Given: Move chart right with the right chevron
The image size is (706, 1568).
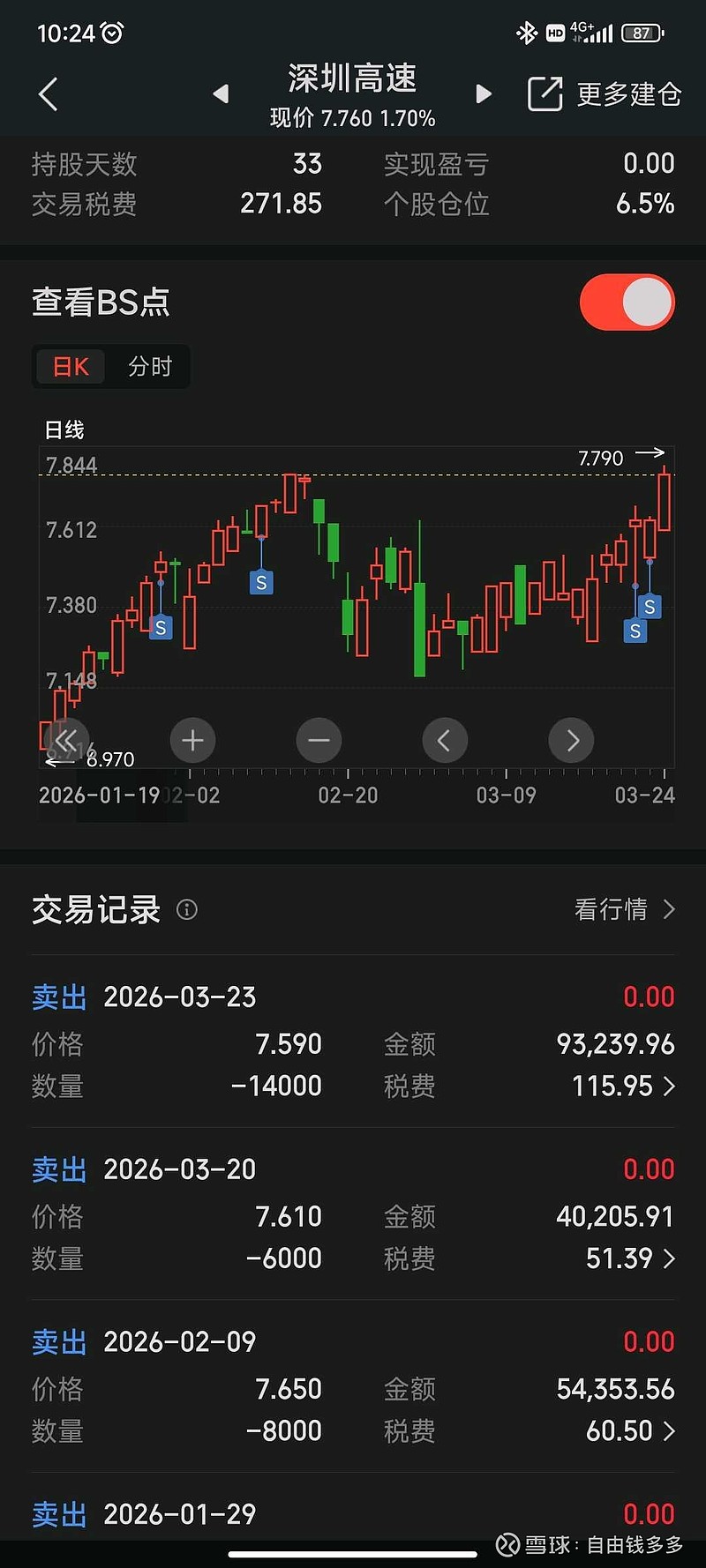Looking at the screenshot, I should click(571, 740).
